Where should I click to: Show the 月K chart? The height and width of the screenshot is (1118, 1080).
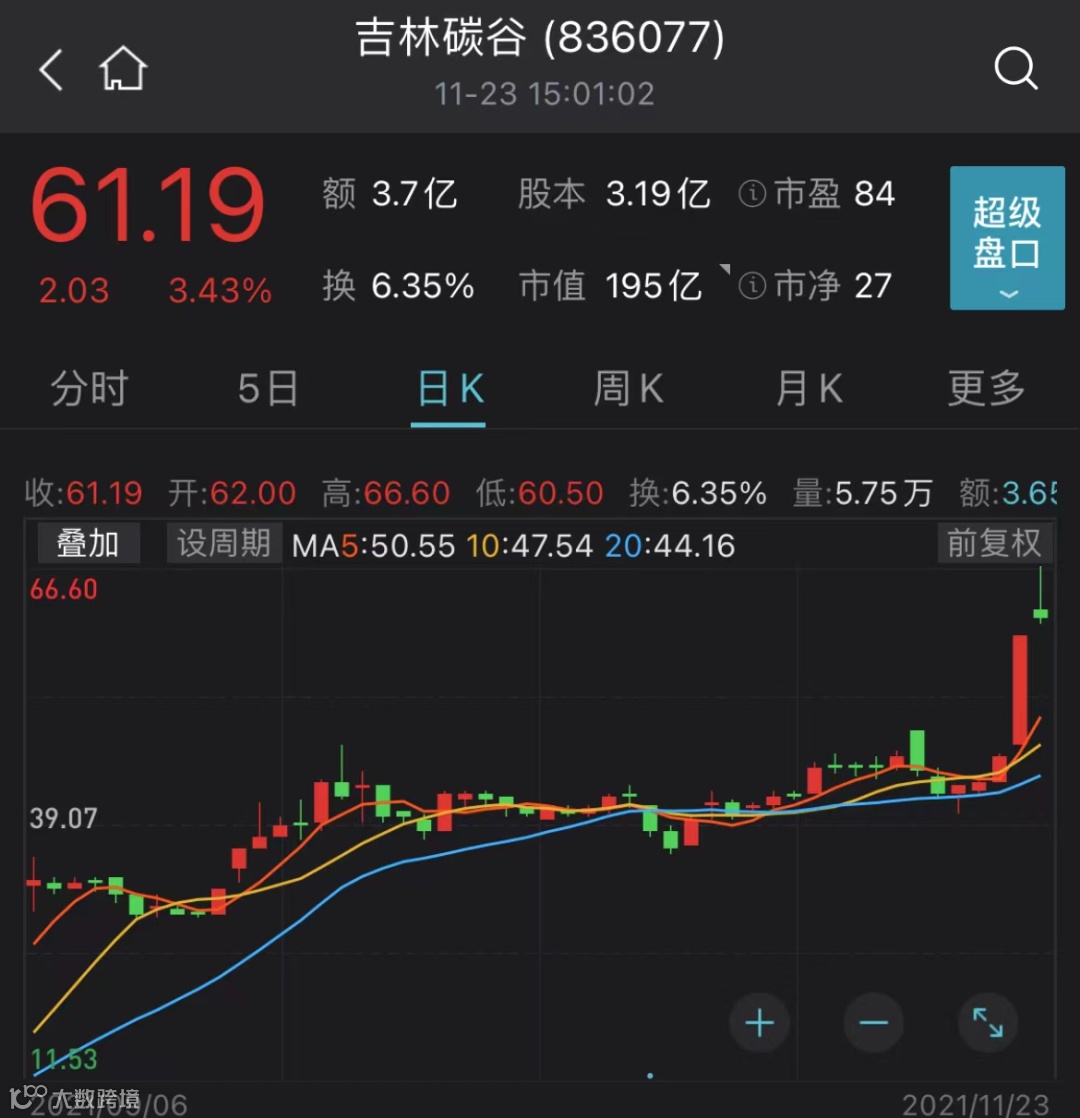[808, 388]
